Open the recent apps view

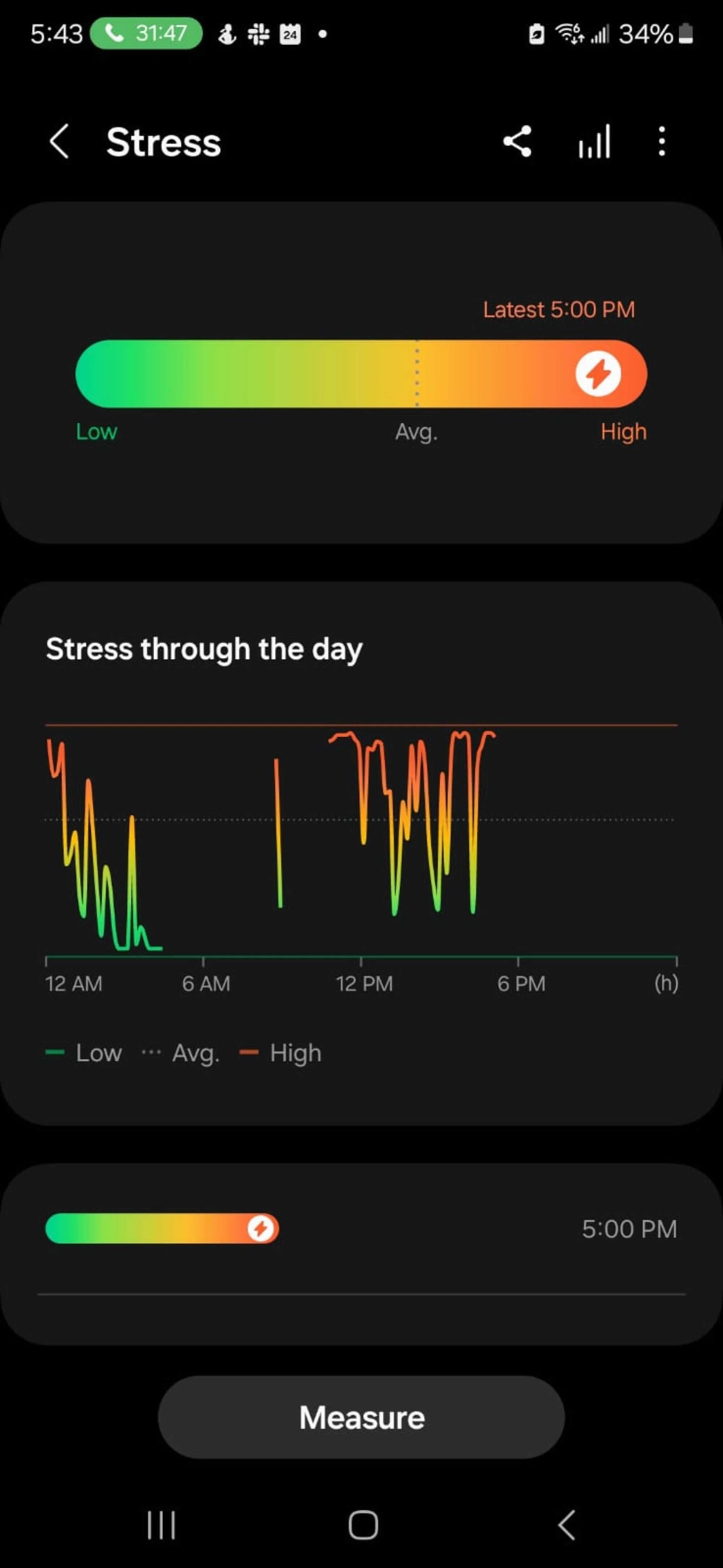coord(161,1525)
